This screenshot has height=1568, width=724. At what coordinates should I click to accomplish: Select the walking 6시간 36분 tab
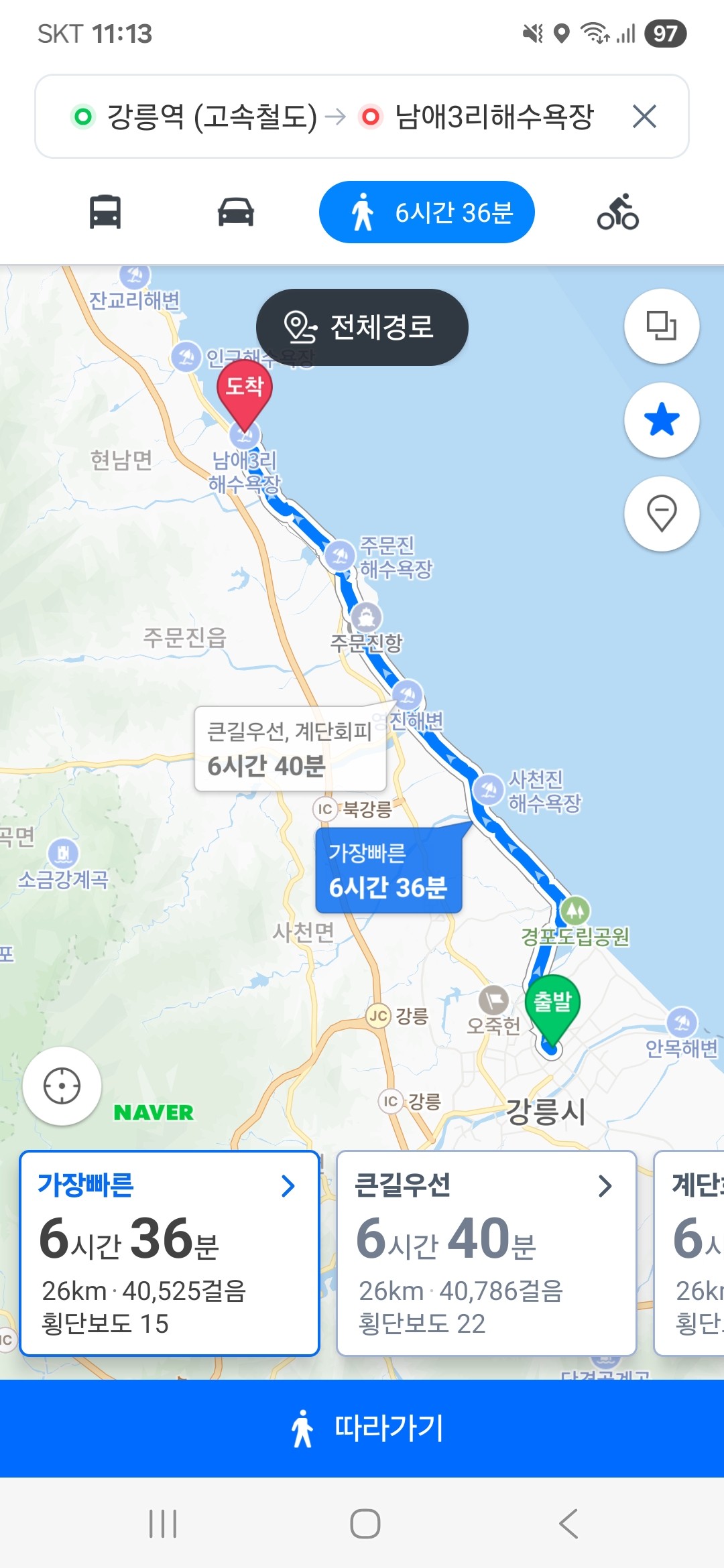pos(427,212)
